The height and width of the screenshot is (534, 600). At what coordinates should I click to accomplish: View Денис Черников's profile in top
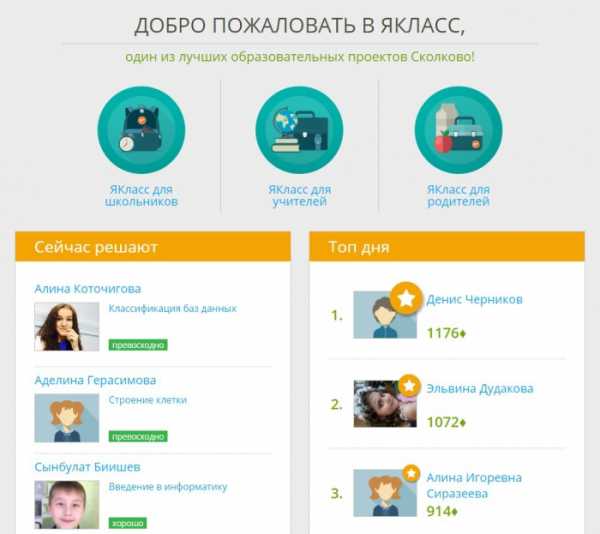(x=474, y=299)
